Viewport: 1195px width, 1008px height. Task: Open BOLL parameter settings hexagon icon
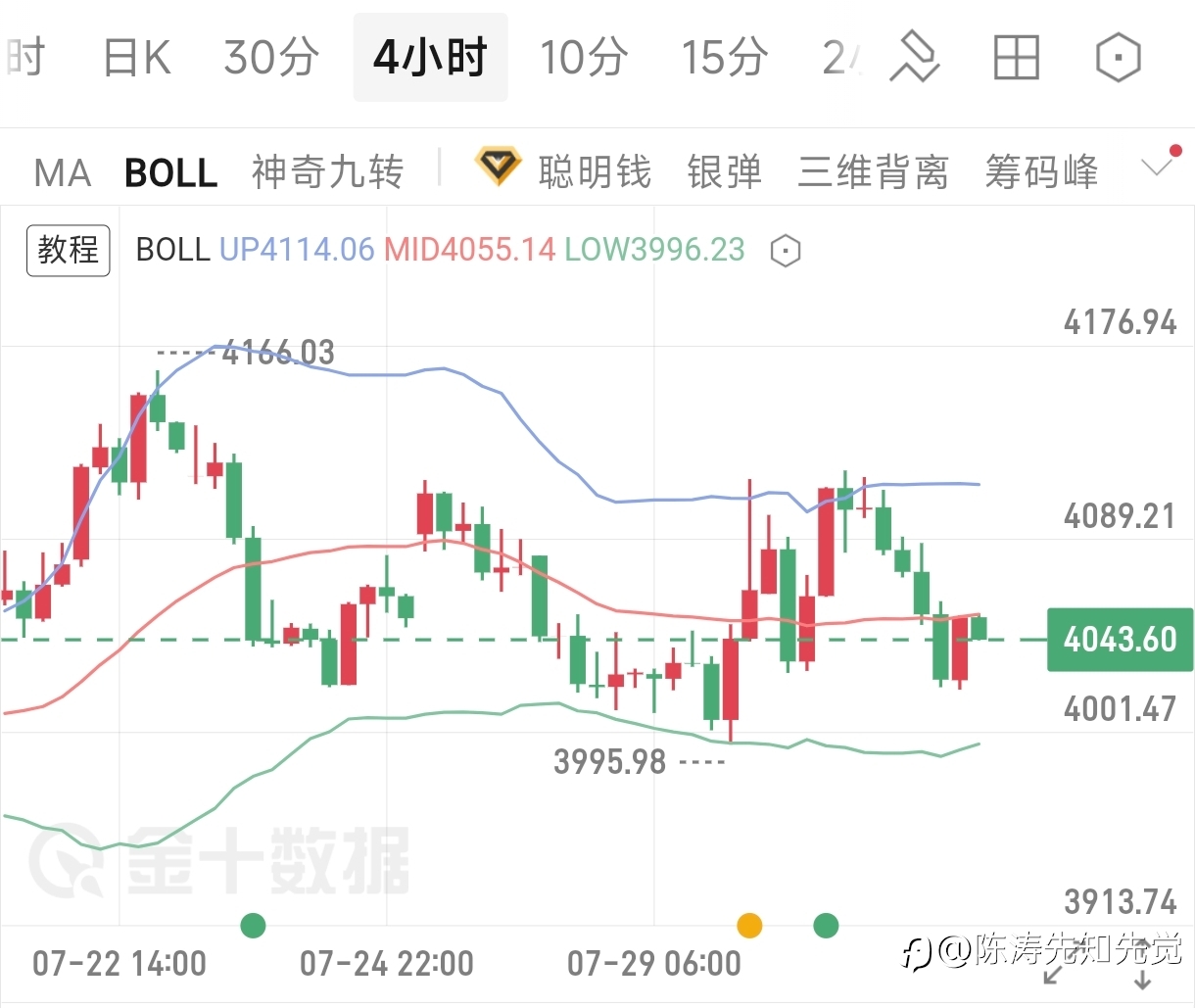tap(786, 252)
